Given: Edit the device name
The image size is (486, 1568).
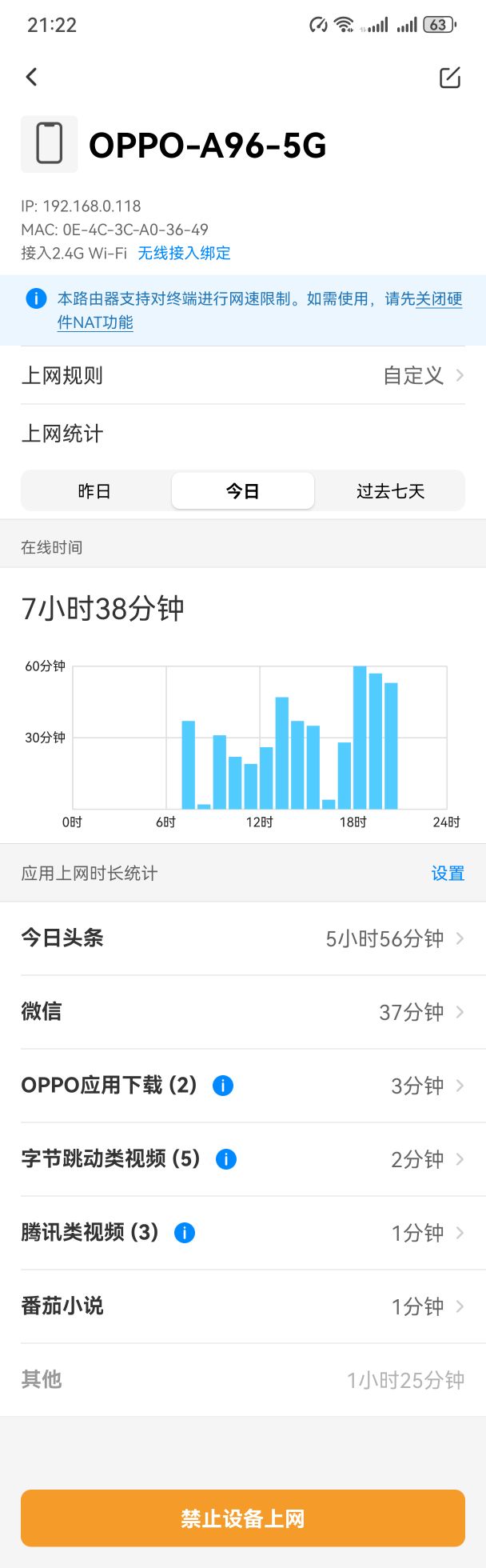Looking at the screenshot, I should coord(450,78).
